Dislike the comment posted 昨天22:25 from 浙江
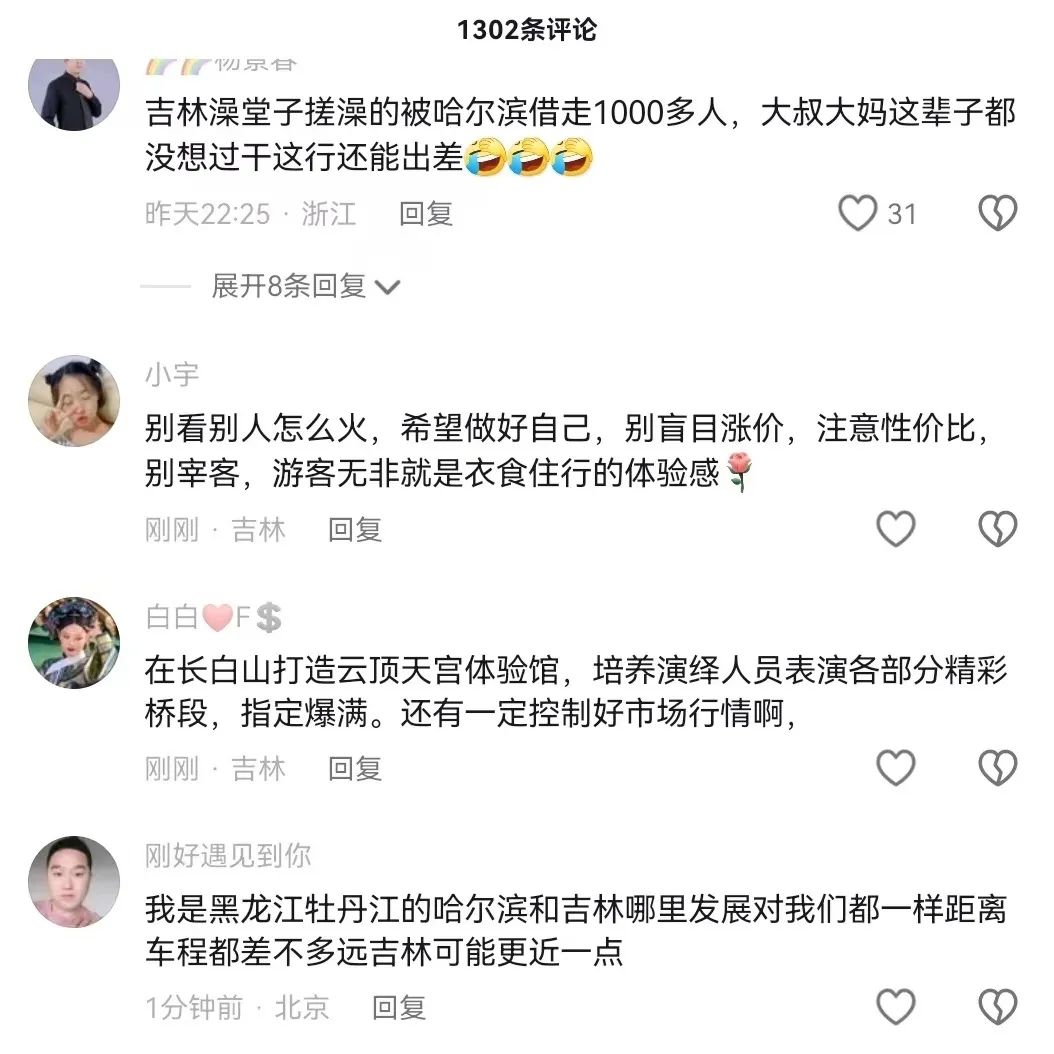The width and height of the screenshot is (1054, 1054). [x=997, y=213]
